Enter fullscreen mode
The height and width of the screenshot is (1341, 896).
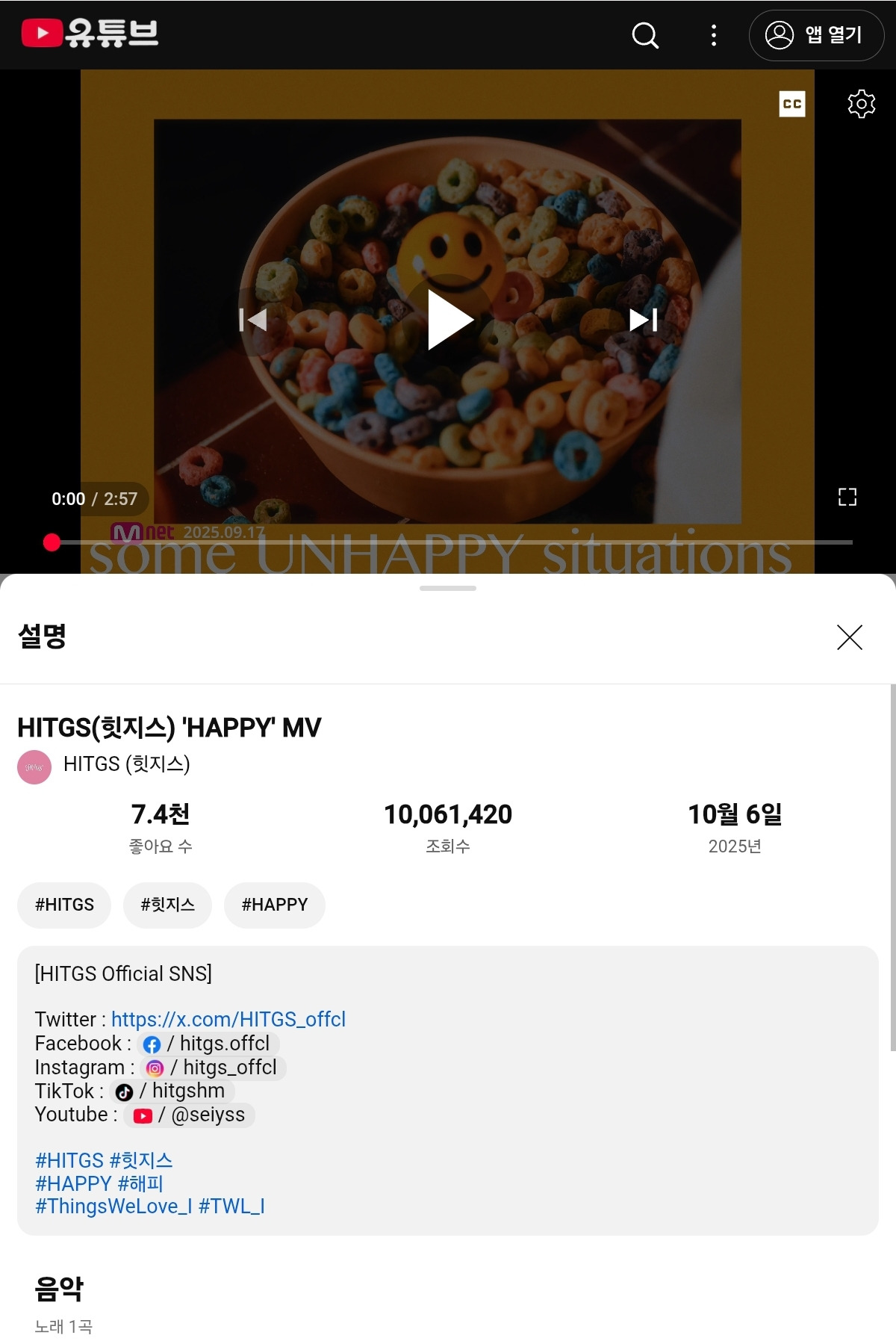(x=847, y=497)
